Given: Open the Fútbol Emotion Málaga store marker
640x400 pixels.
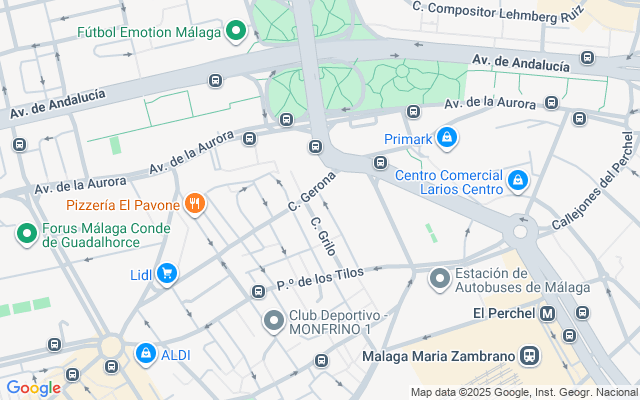Looking at the screenshot, I should click(236, 31).
